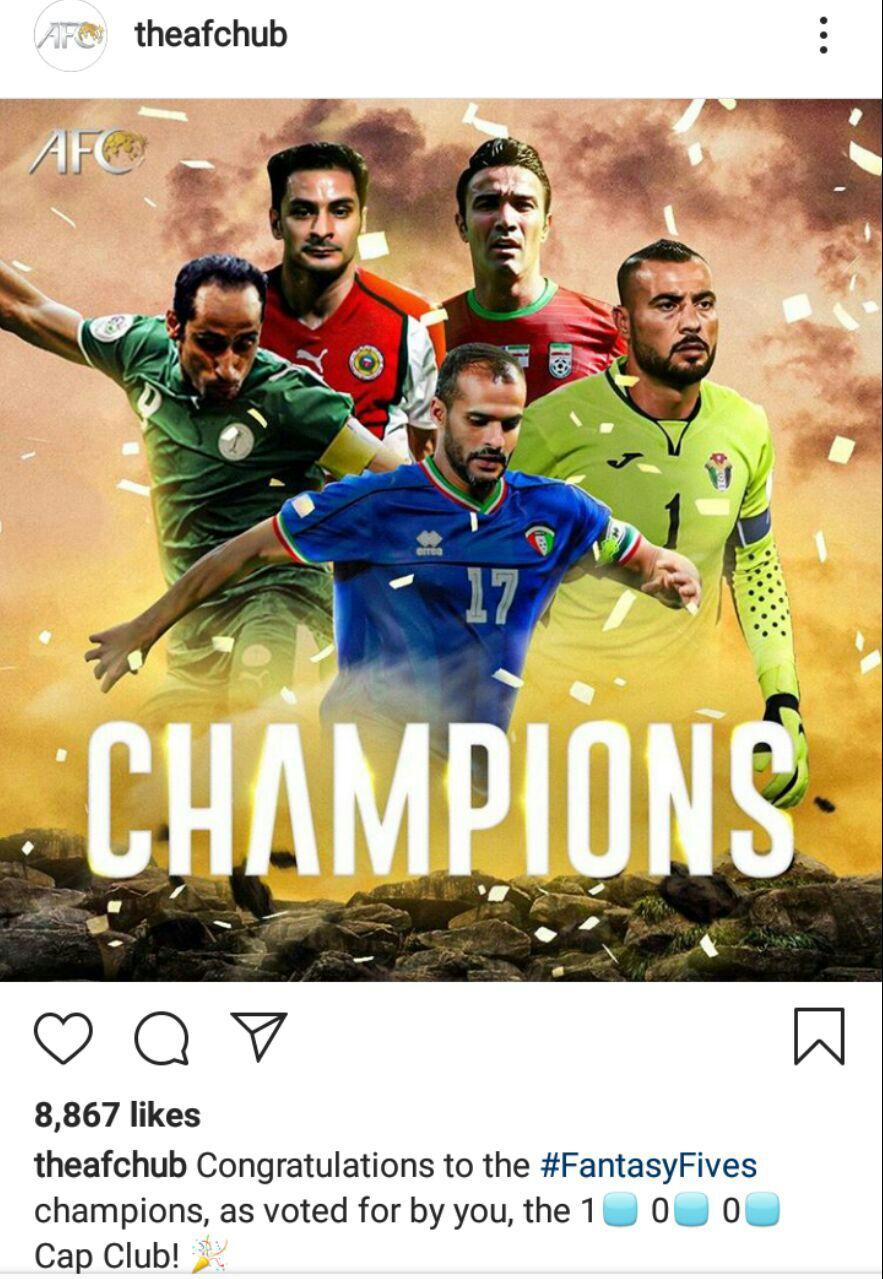The width and height of the screenshot is (883, 1279).
Task: View the 8,867 likes list
Action: 117,1115
